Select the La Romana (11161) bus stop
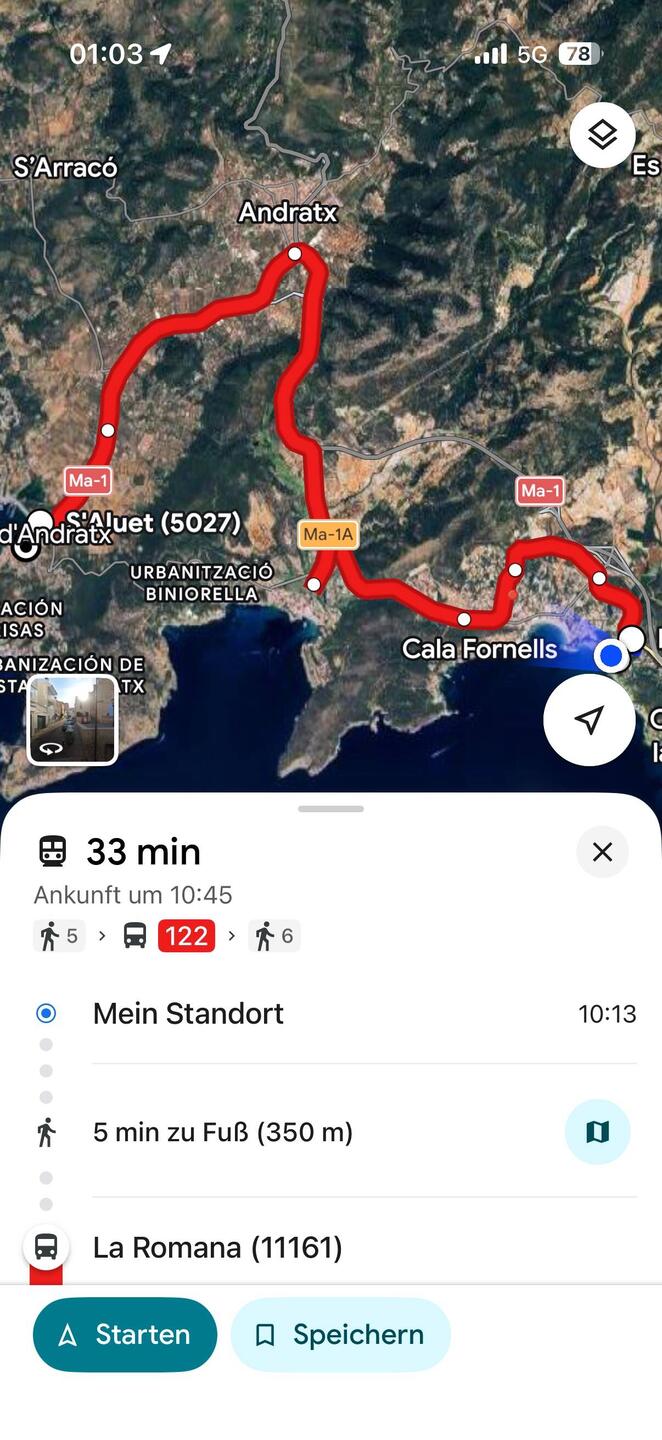 pyautogui.click(x=217, y=1248)
